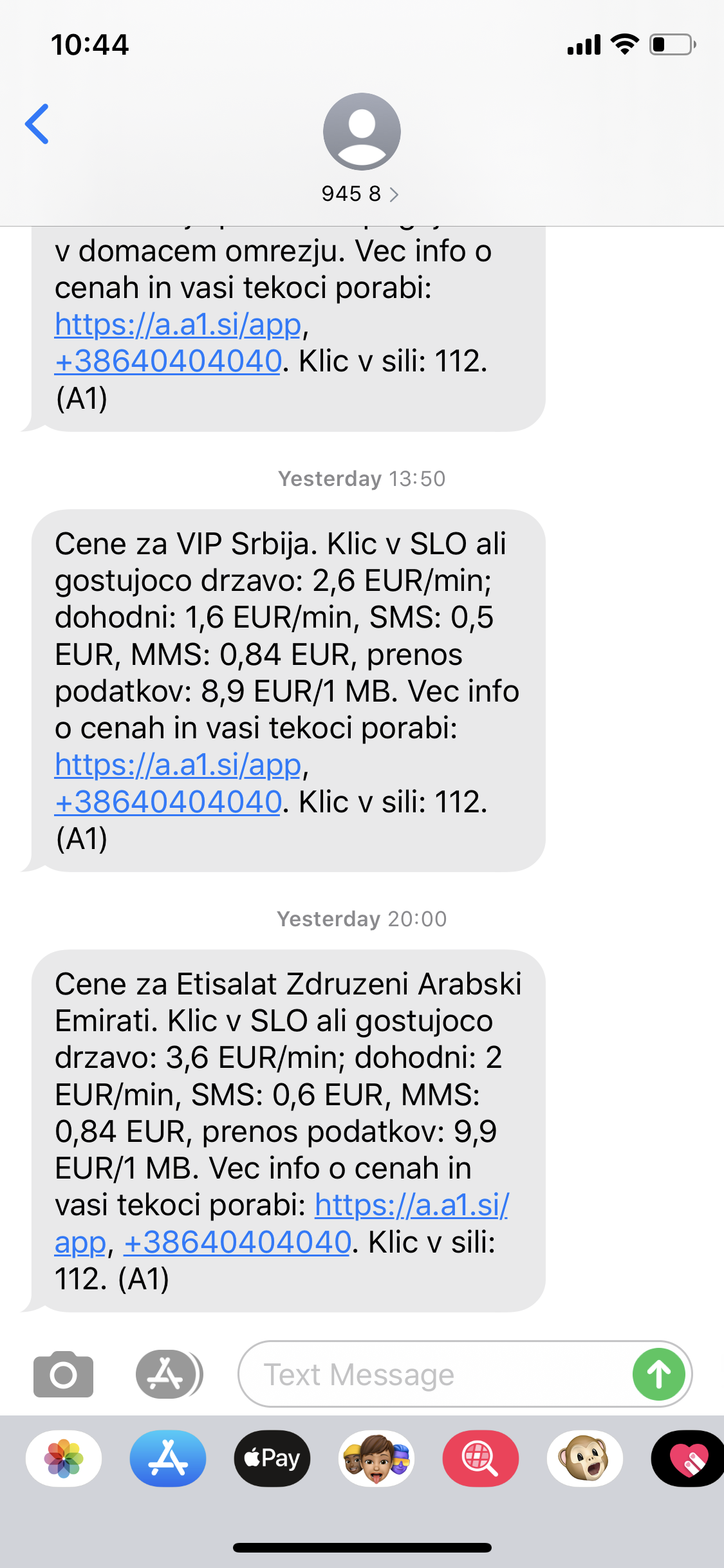
Task: Open Apple Pay in the app strip
Action: pyautogui.click(x=272, y=1459)
